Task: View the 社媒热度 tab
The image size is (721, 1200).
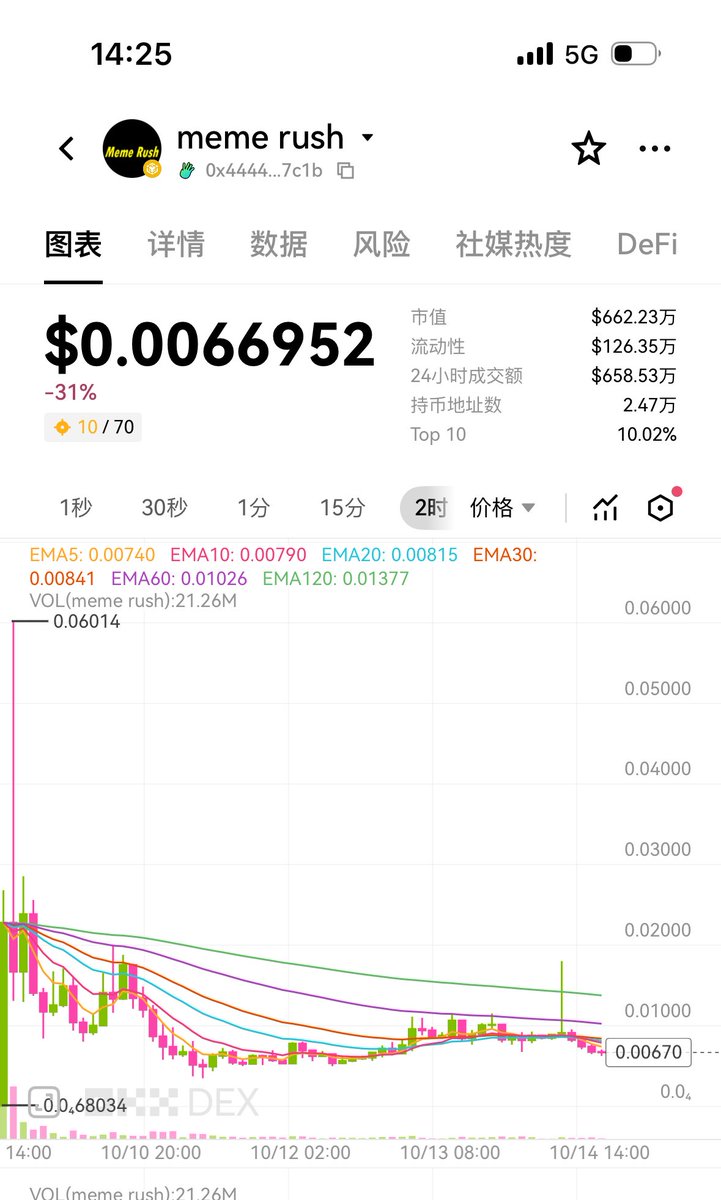Action: (x=513, y=244)
